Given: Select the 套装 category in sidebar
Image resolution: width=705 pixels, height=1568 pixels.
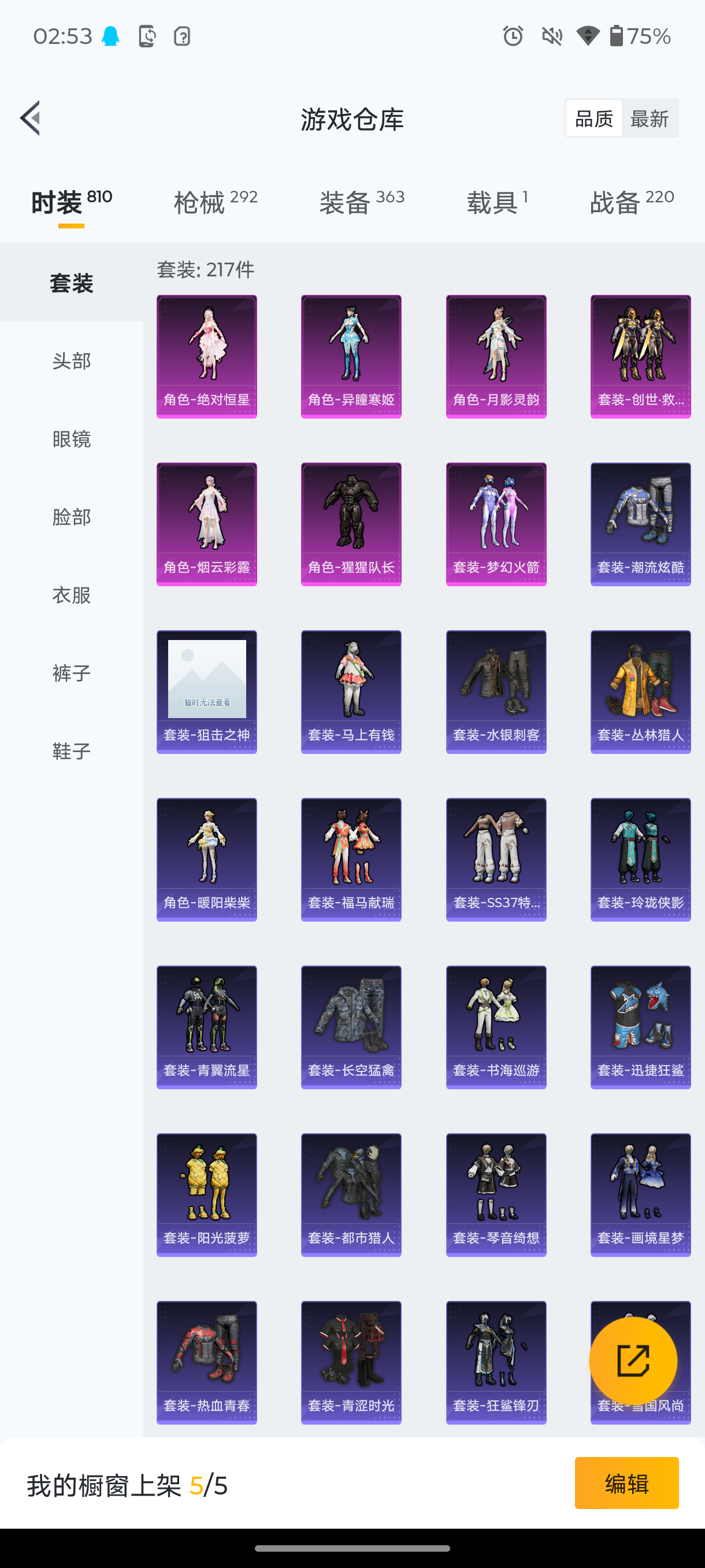Looking at the screenshot, I should [x=73, y=282].
